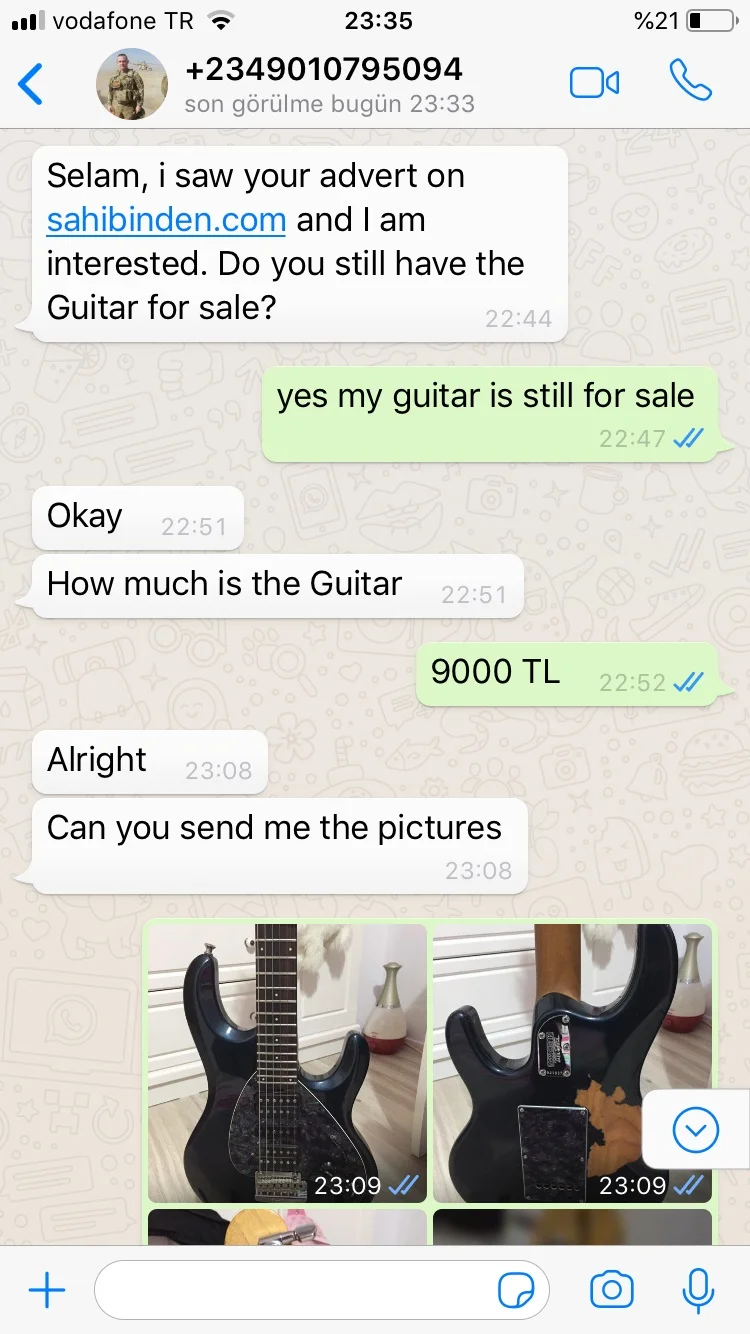Open contact info for +2349010795094
The height and width of the screenshot is (1334, 750).
pos(322,84)
